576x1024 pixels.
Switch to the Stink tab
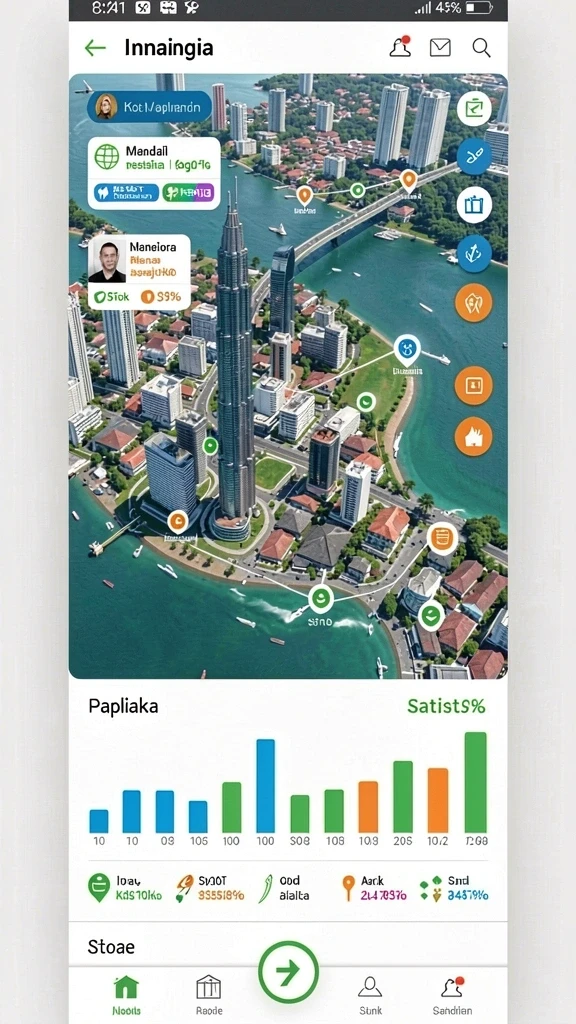pyautogui.click(x=370, y=994)
